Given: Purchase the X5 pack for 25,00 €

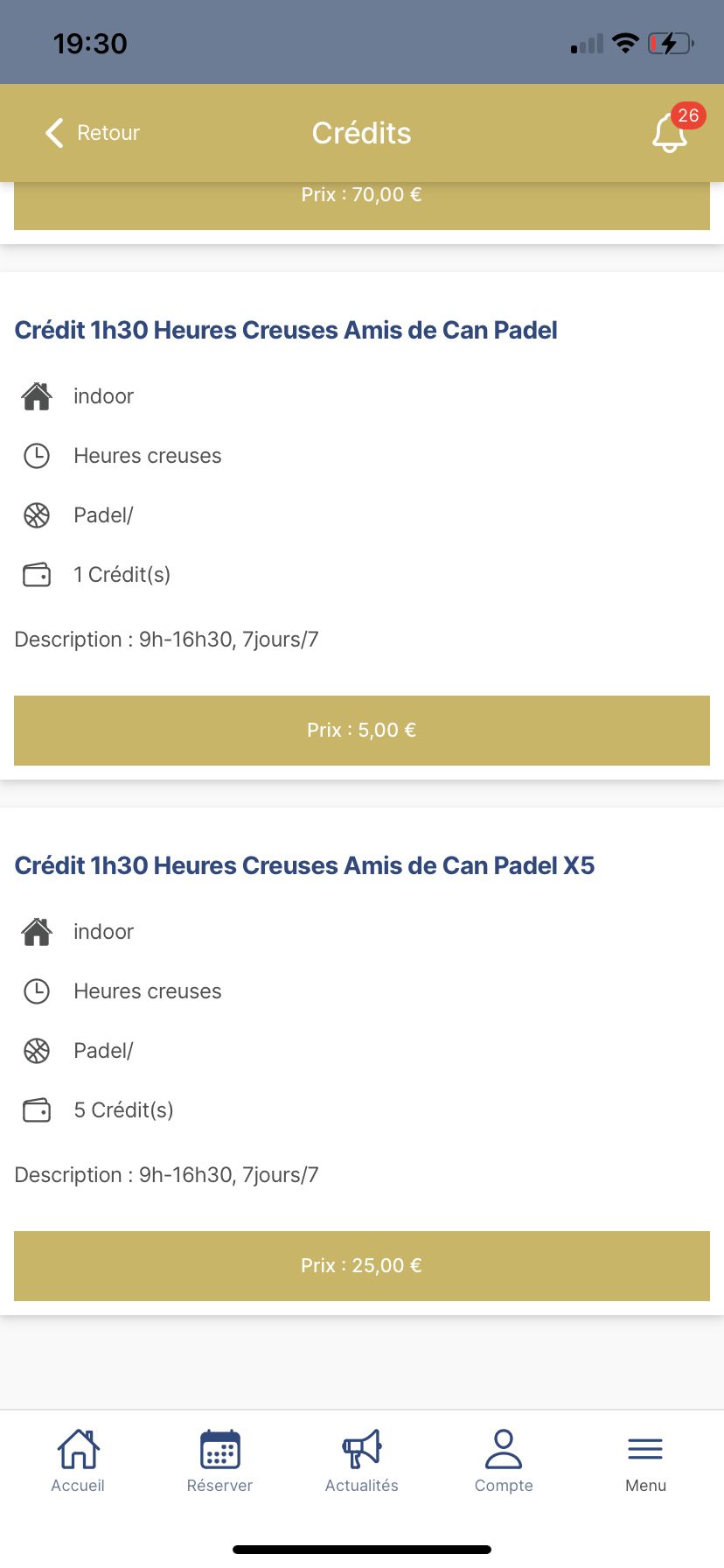Looking at the screenshot, I should (x=361, y=1265).
